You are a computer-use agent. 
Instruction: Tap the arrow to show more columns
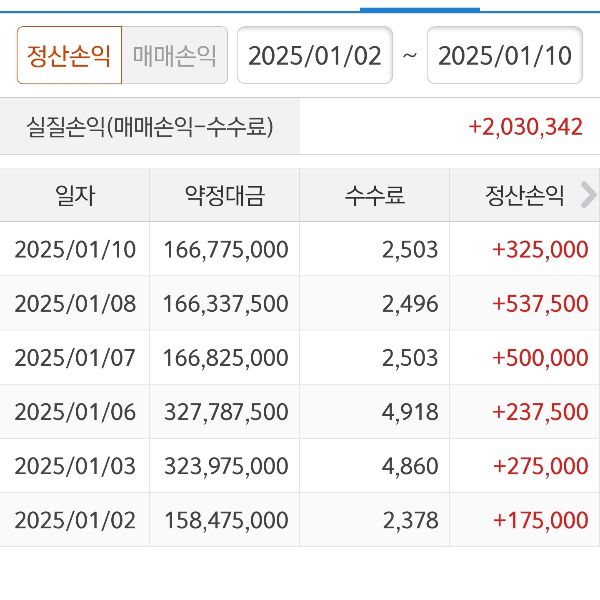588,195
